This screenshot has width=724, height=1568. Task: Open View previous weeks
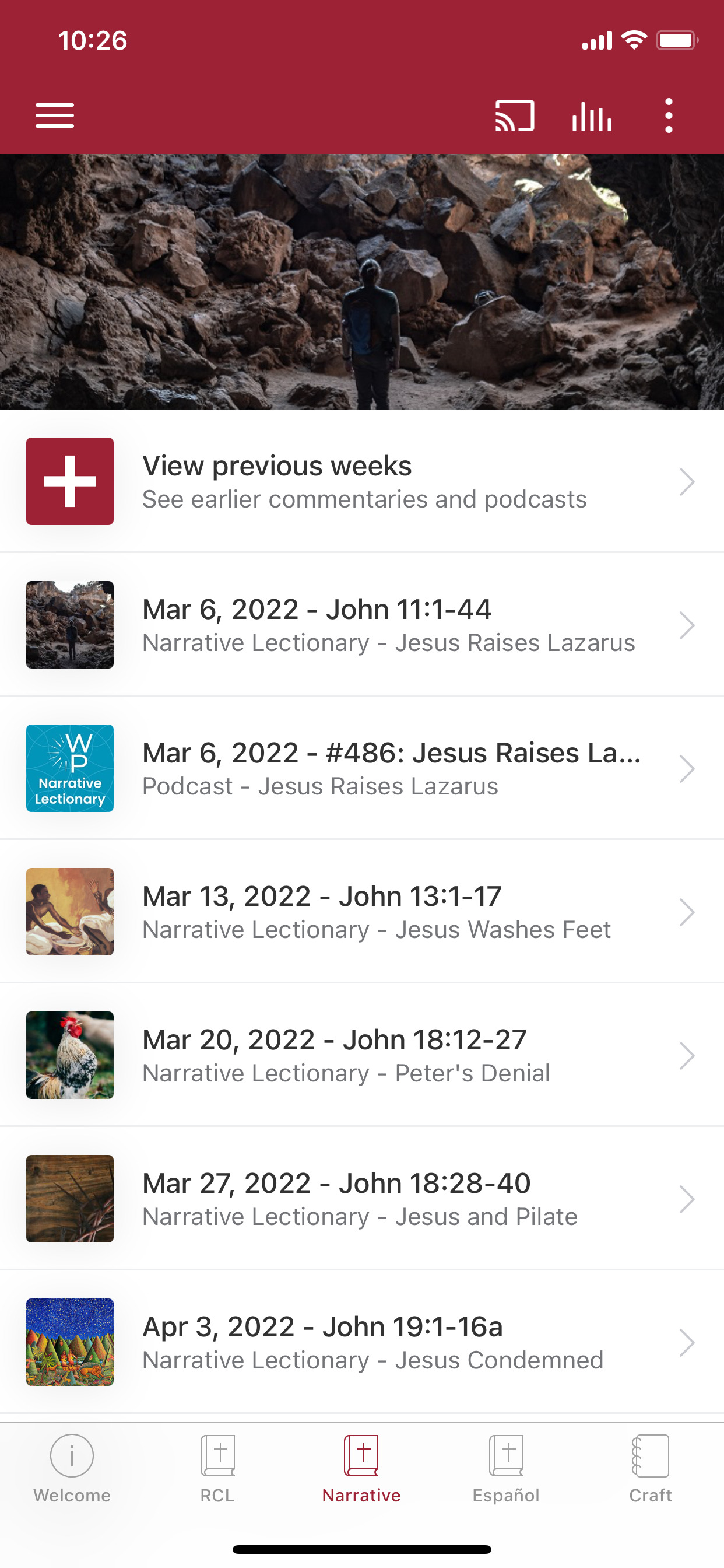(362, 481)
